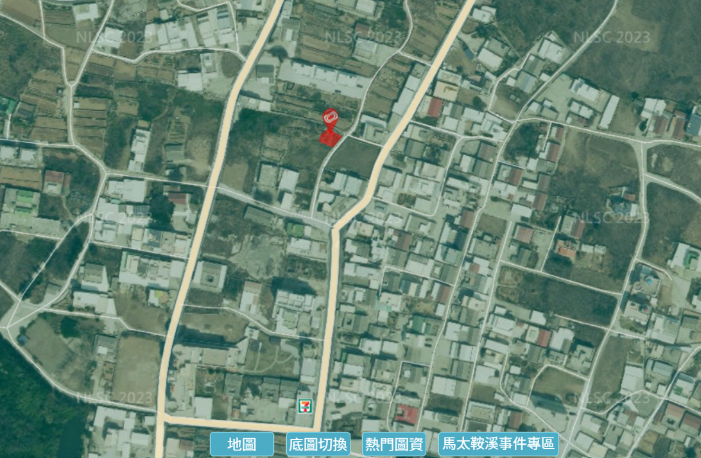Switch to the 地圖 view
This screenshot has width=701, height=458.
pos(242,444)
